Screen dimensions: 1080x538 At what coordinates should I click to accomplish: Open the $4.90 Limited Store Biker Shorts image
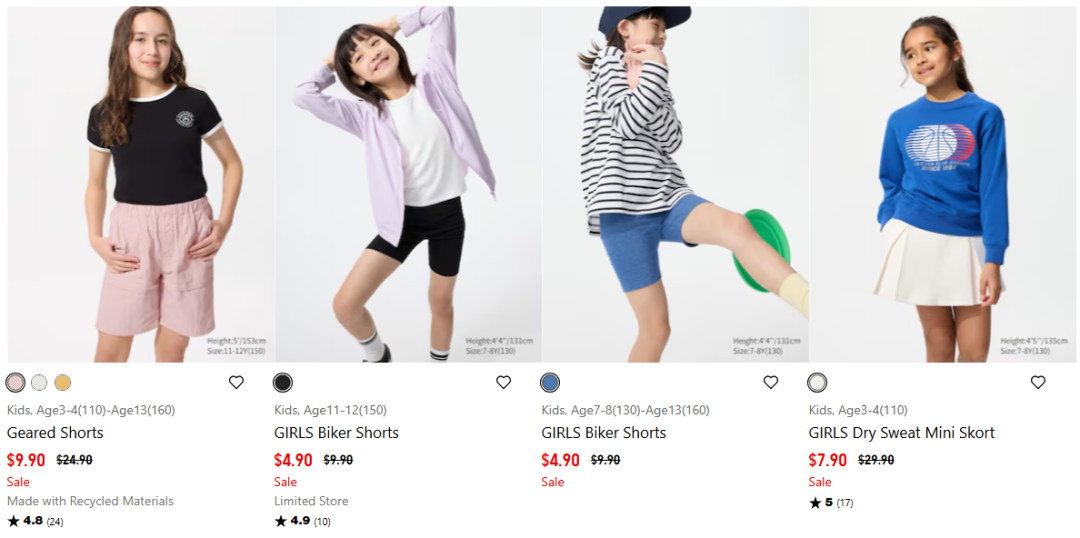click(408, 185)
